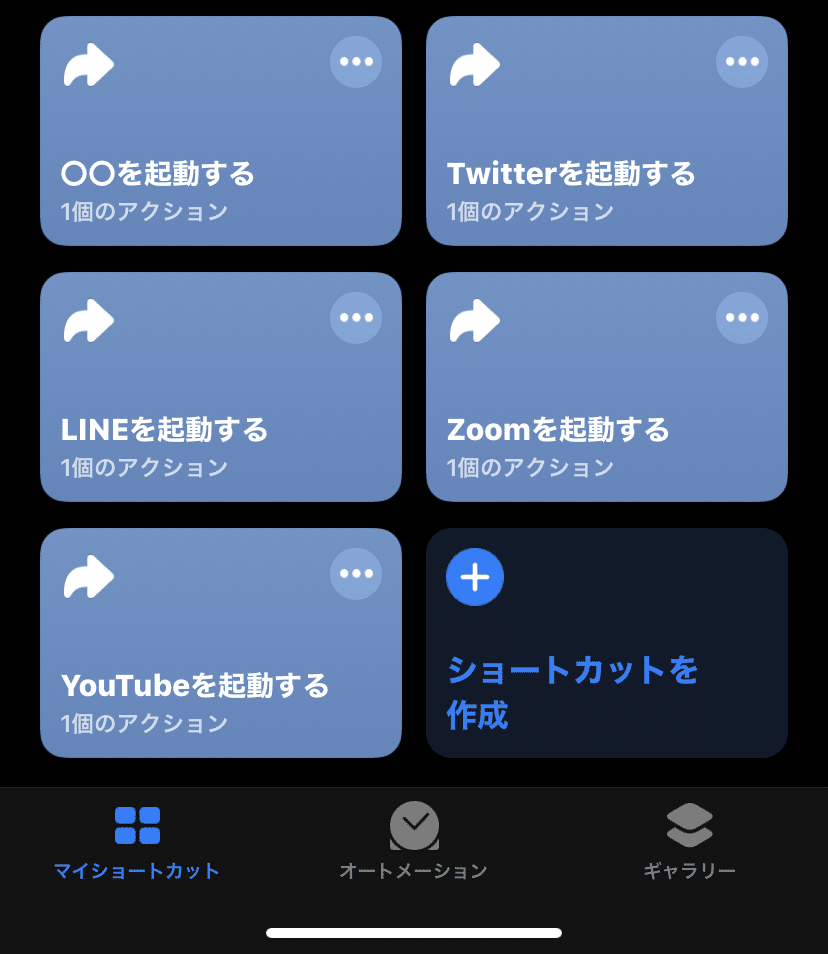828x954 pixels.
Task: Tap the share arrow on LINEを起動する card
Action: [88, 320]
